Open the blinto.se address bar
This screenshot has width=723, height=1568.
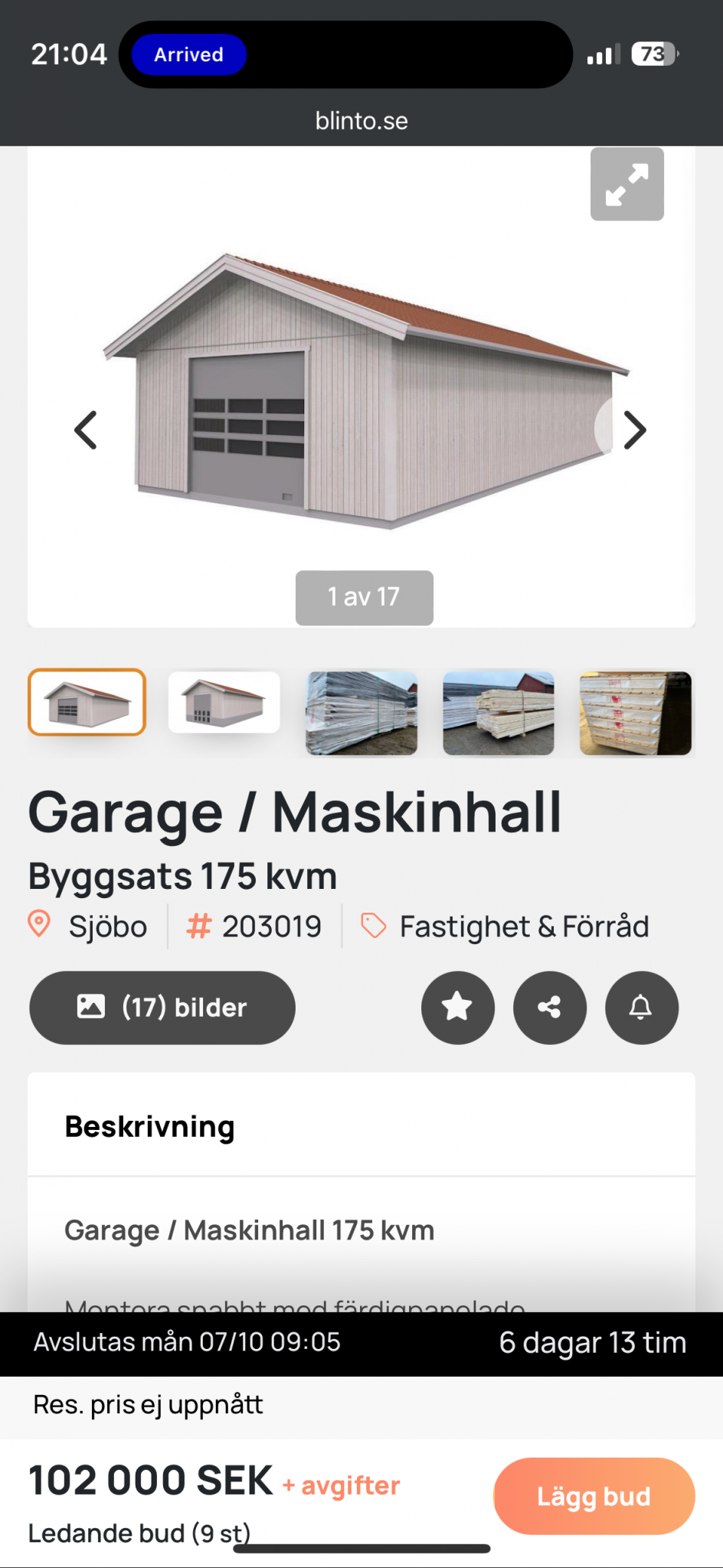click(x=361, y=121)
